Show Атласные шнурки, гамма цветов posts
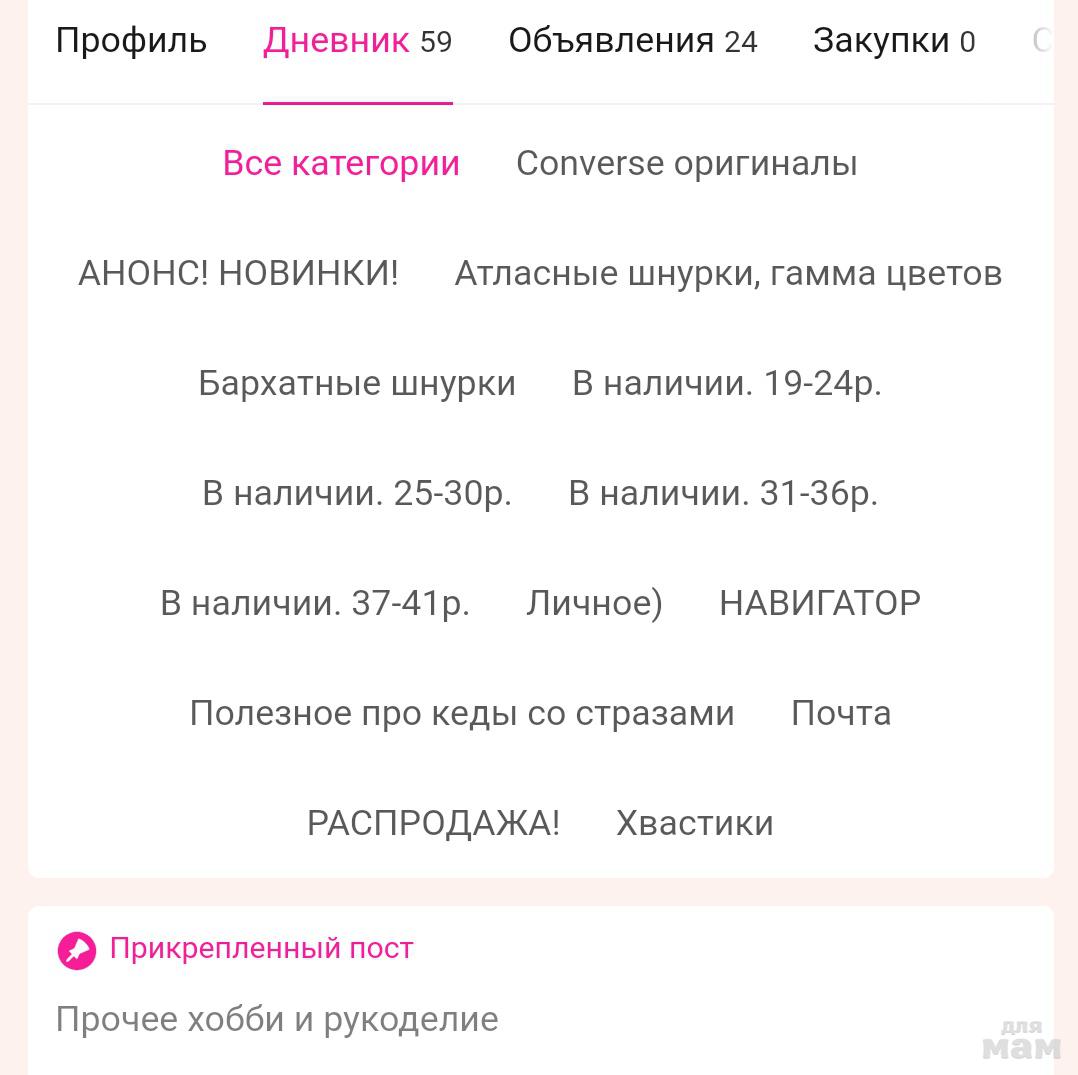Screen dimensions: 1078x1075 click(728, 273)
